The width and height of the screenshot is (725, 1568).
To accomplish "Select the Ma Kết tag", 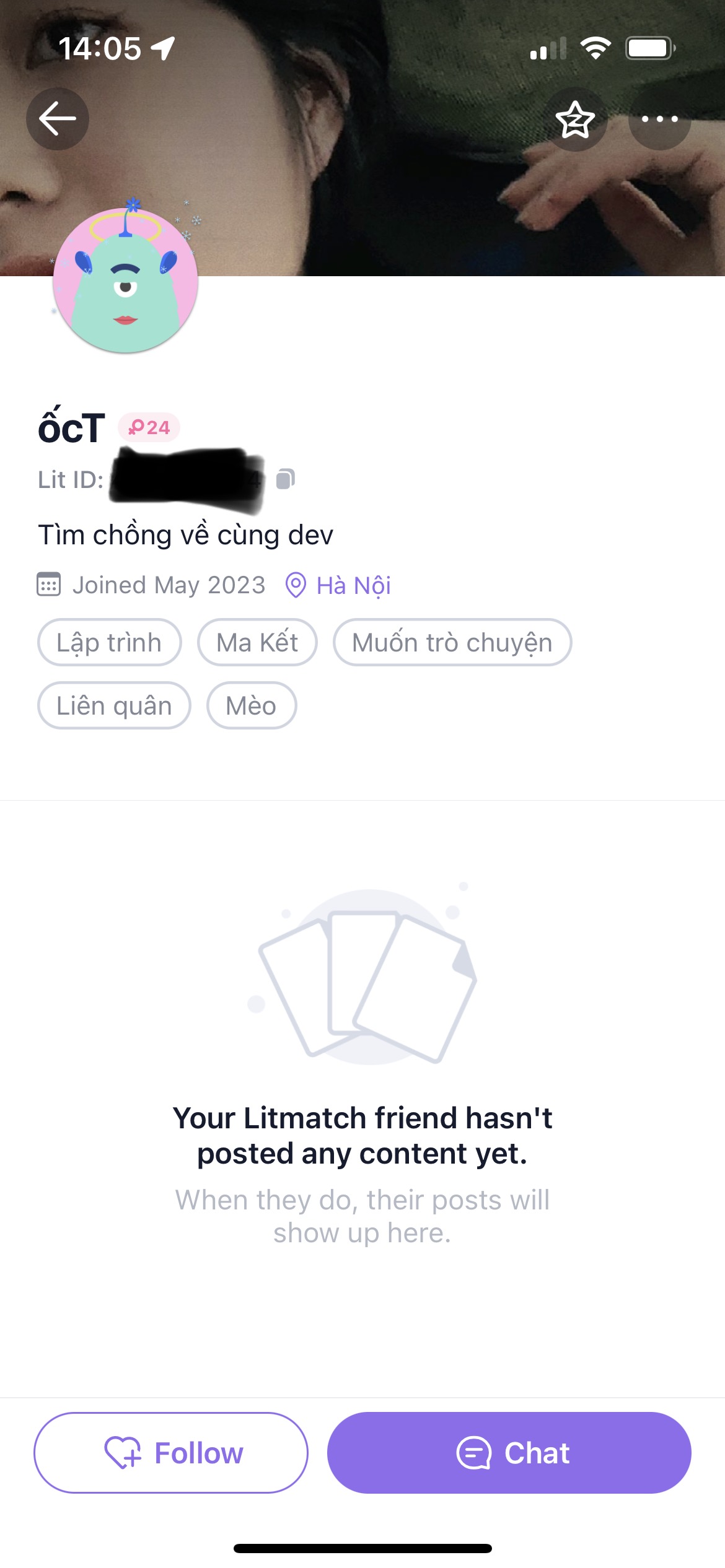I will tap(257, 643).
